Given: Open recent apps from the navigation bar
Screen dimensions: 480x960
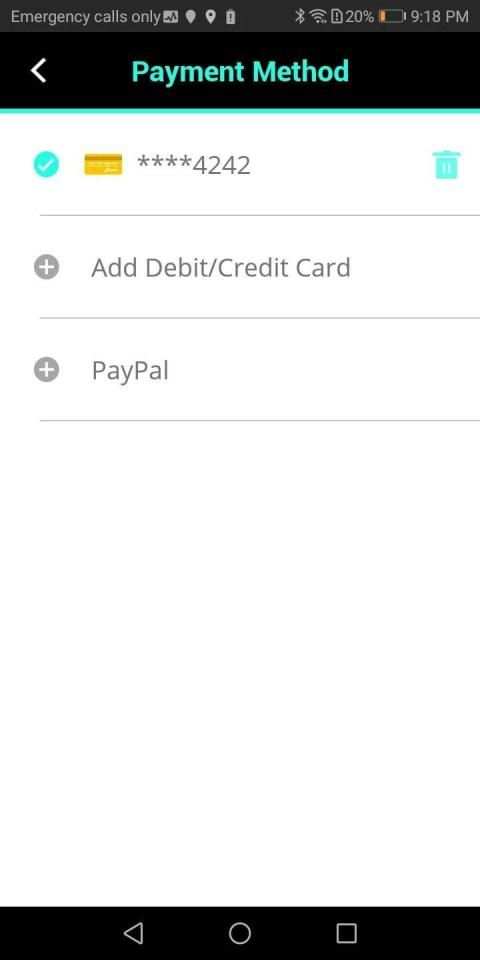Looking at the screenshot, I should 347,933.
